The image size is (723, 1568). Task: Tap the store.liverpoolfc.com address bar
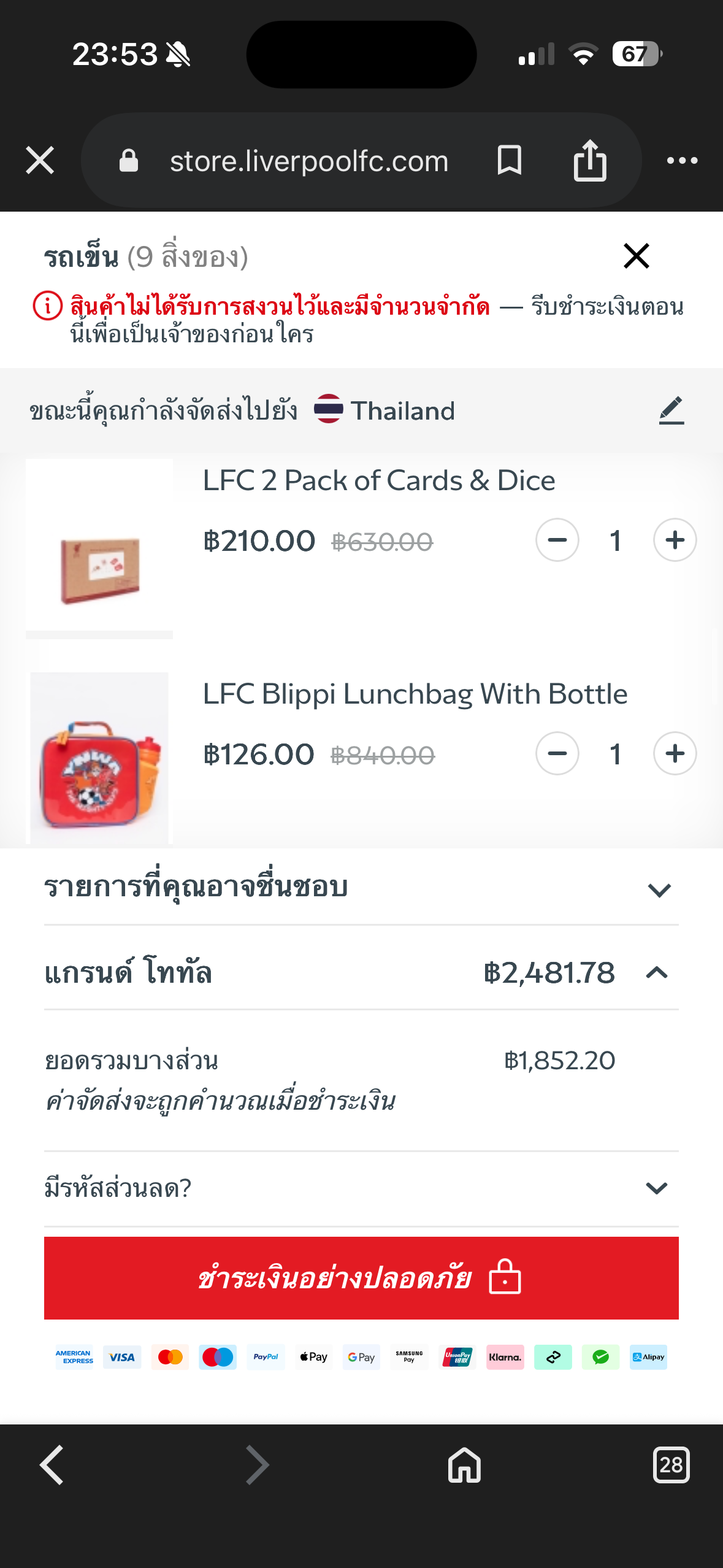point(309,161)
